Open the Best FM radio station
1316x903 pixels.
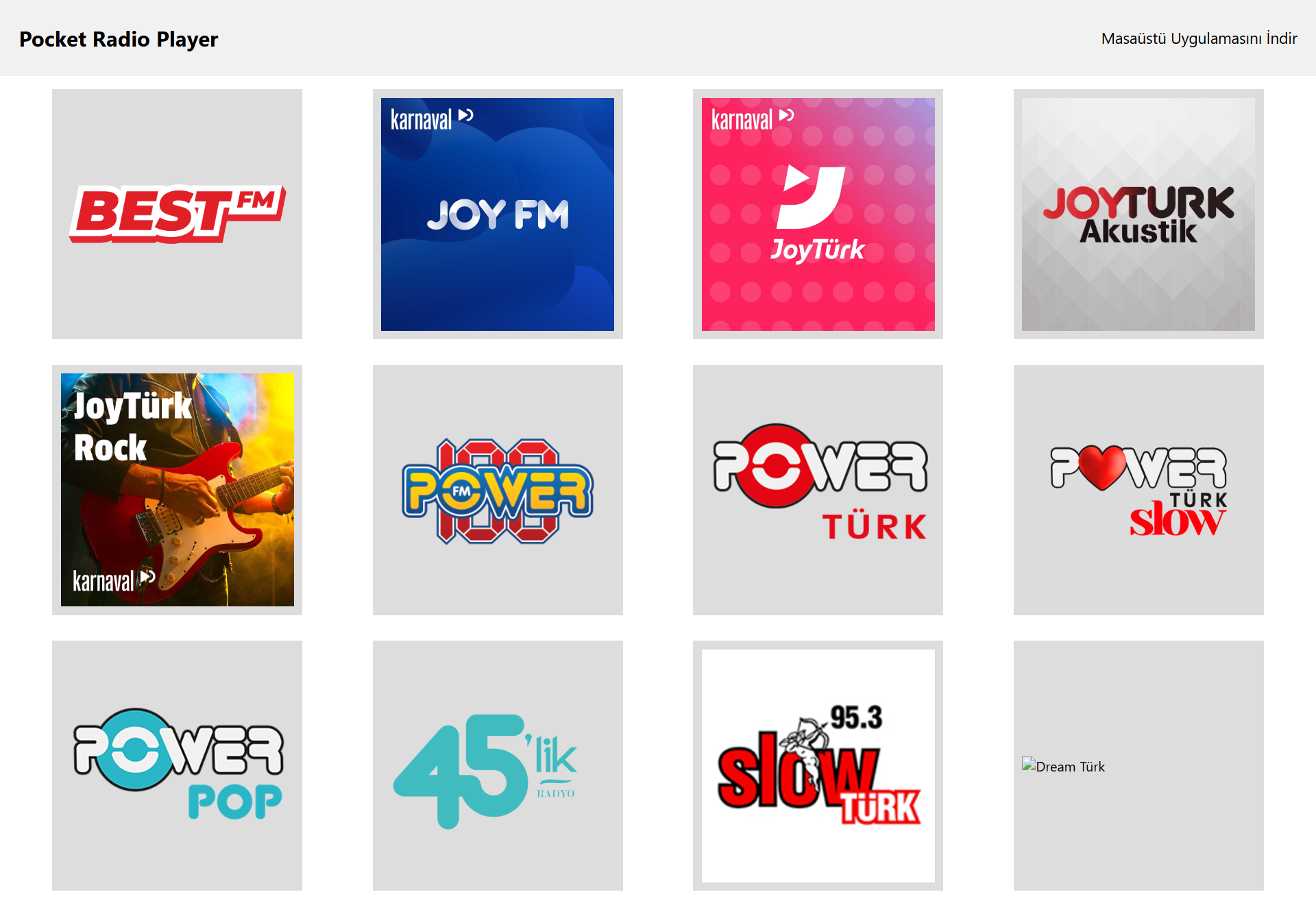(177, 214)
